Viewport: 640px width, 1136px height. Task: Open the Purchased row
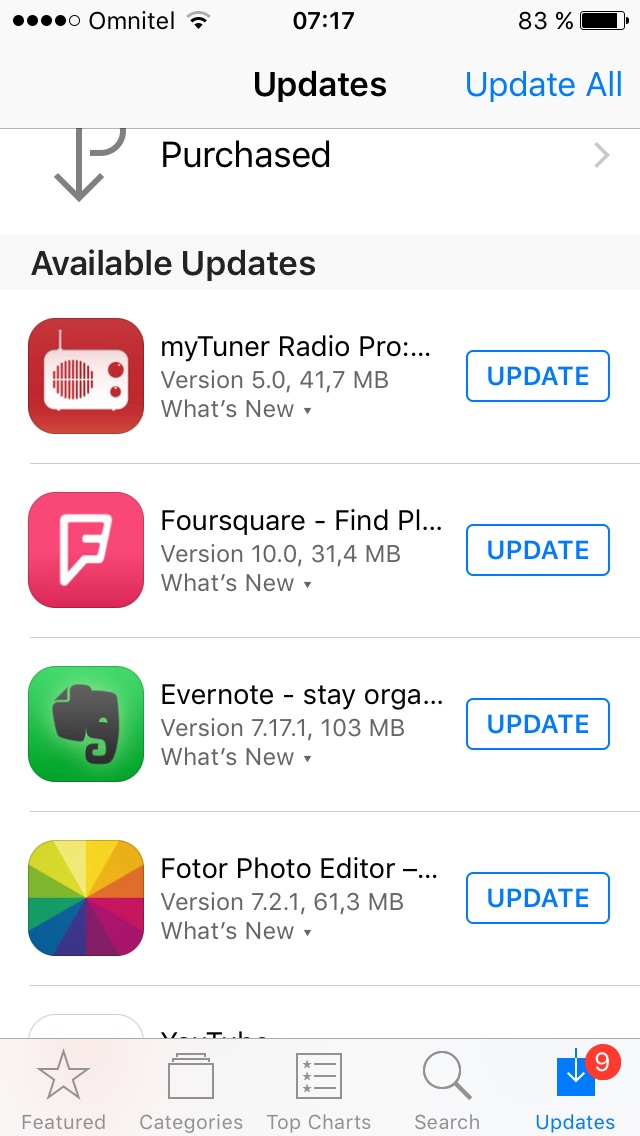coord(330,157)
